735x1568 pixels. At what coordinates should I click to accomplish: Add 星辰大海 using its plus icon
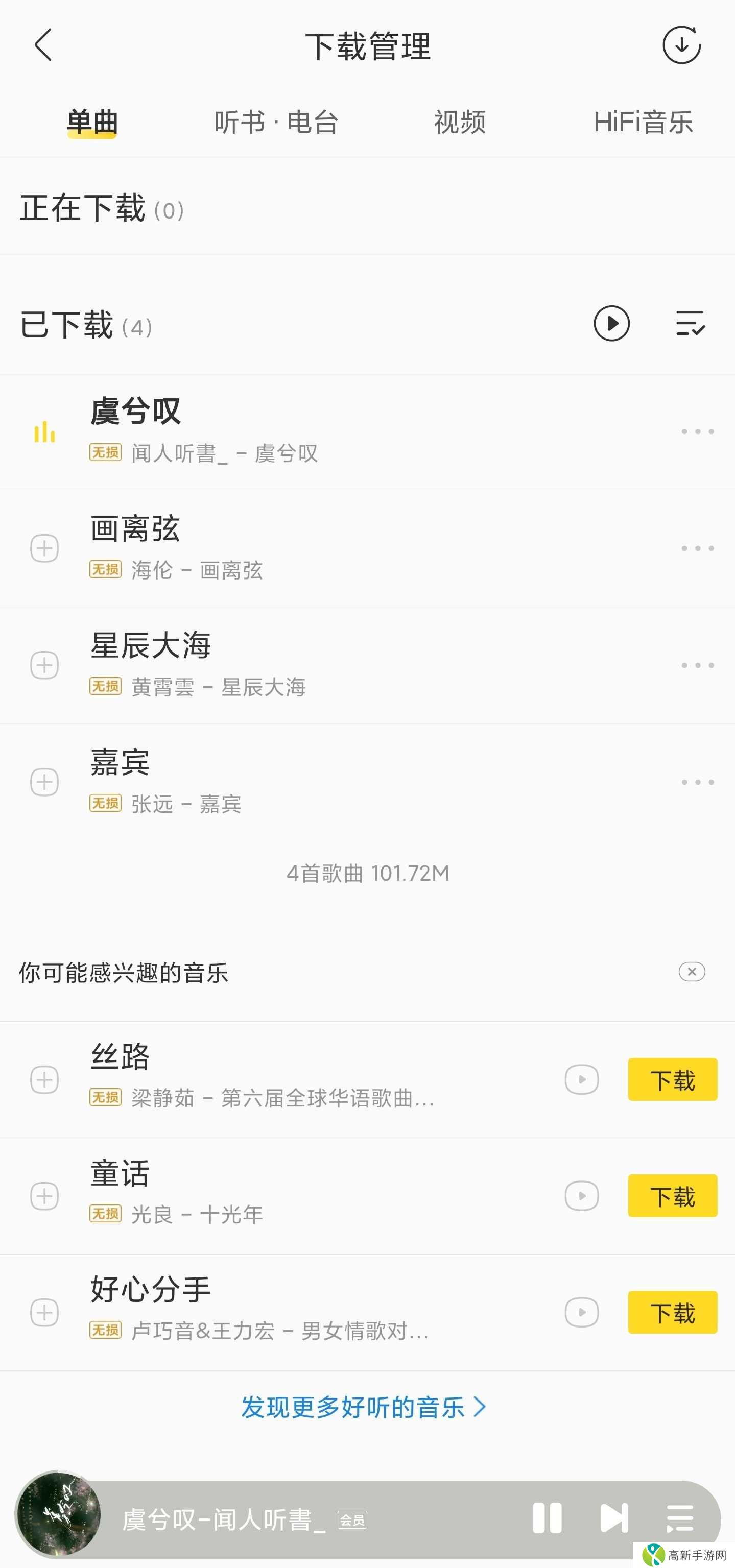[44, 665]
